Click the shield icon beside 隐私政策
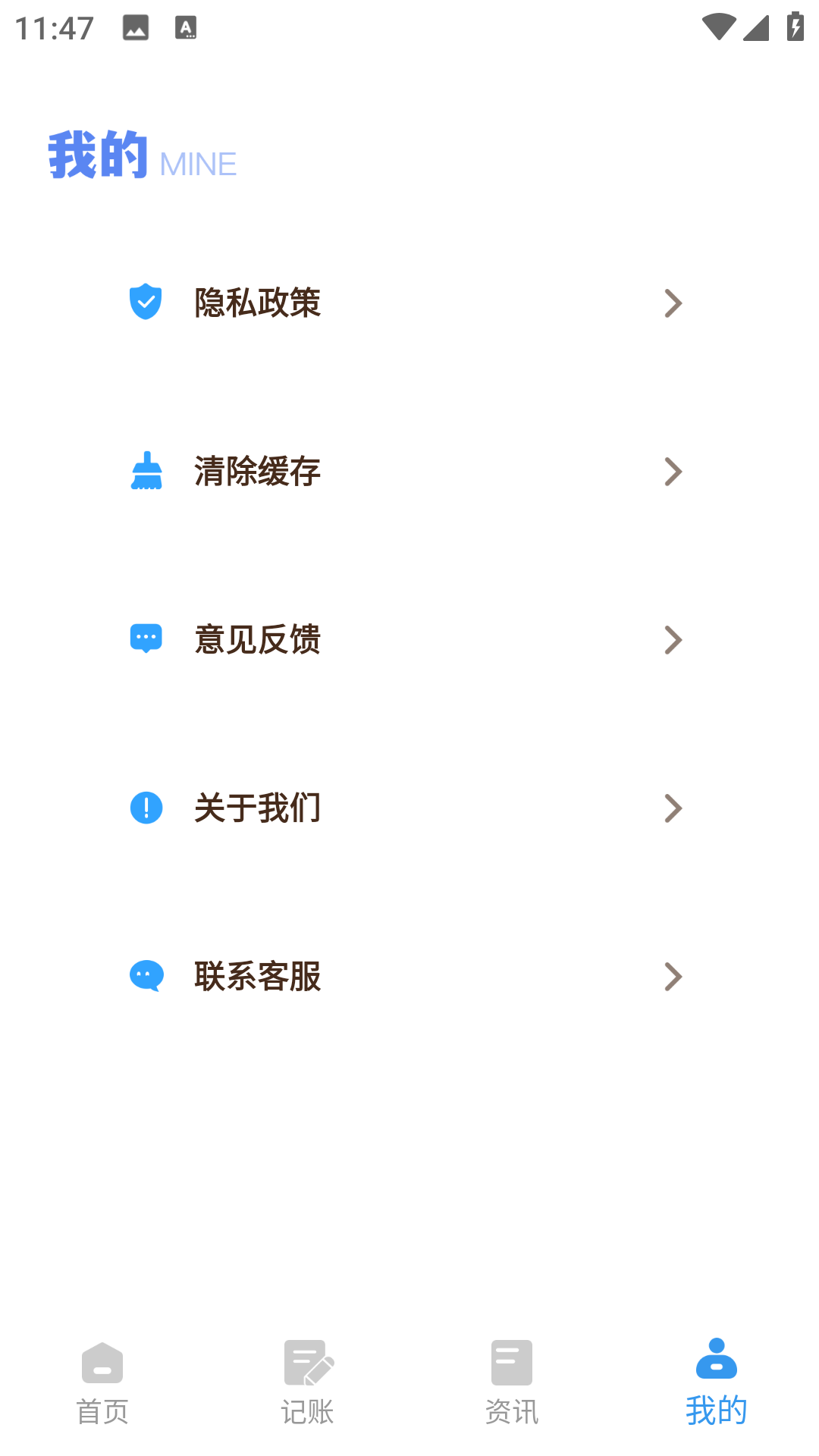This screenshot has width=819, height=1456. [146, 303]
